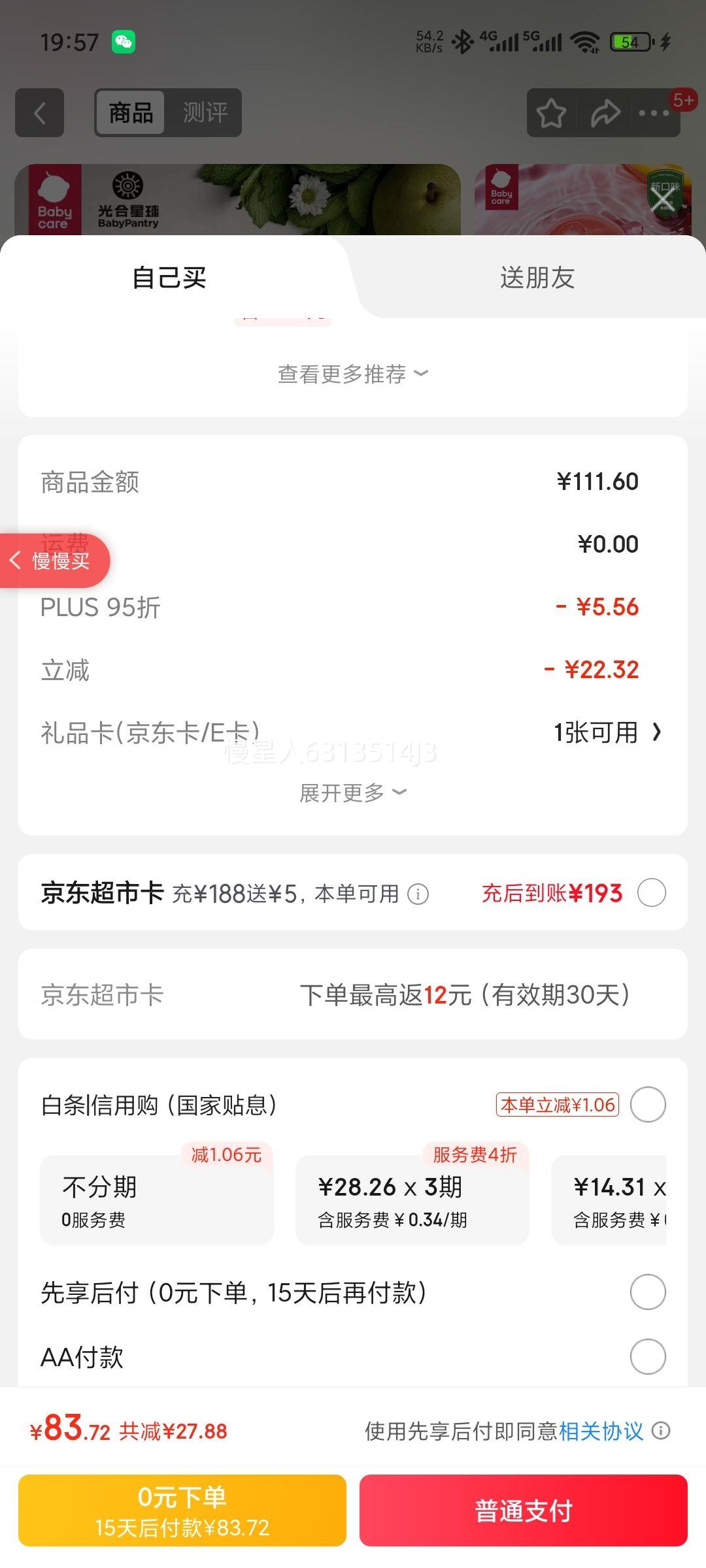
Task: Select 先享后付 payment option
Action: [x=648, y=1292]
